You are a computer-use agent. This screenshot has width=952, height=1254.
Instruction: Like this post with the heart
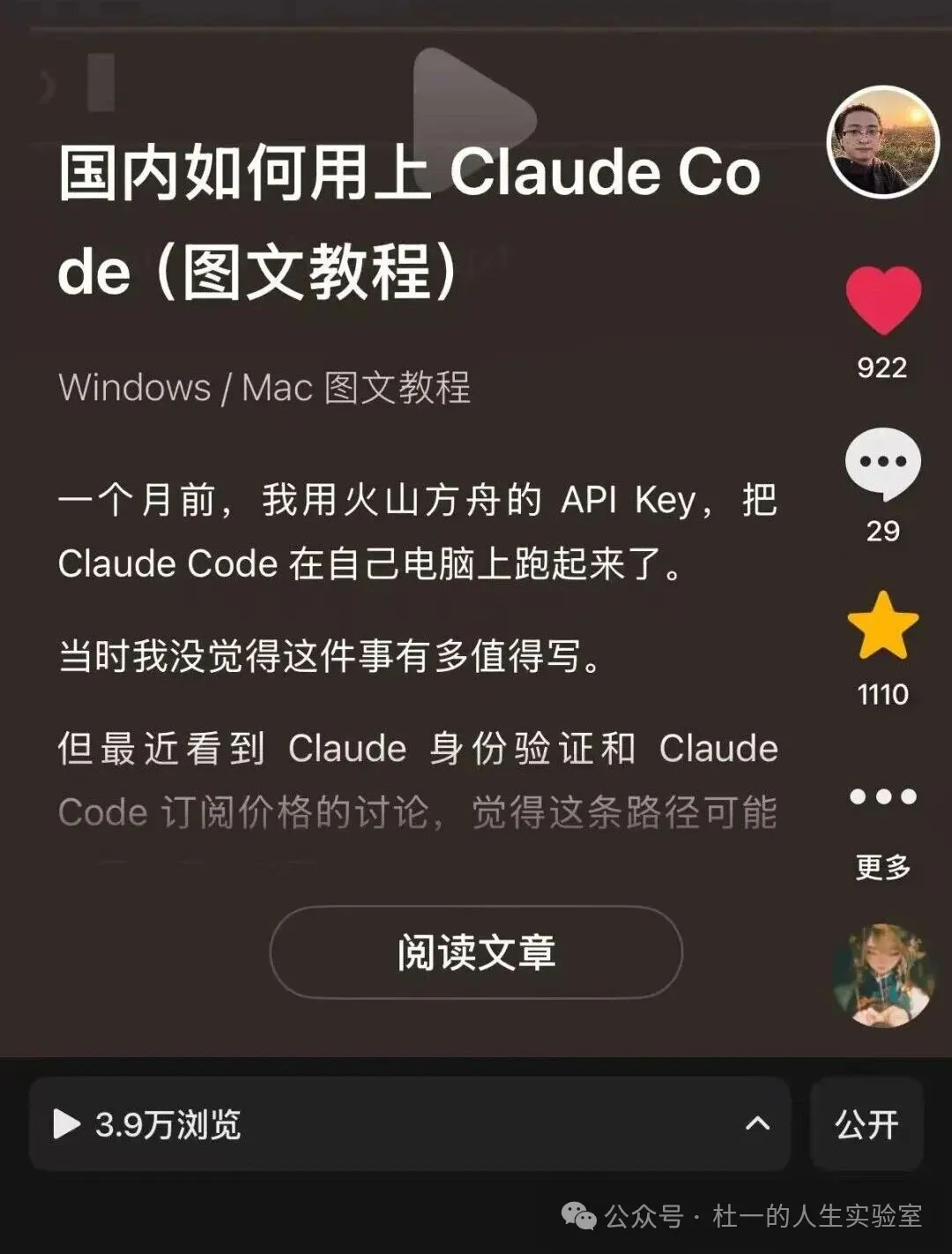pos(882,301)
